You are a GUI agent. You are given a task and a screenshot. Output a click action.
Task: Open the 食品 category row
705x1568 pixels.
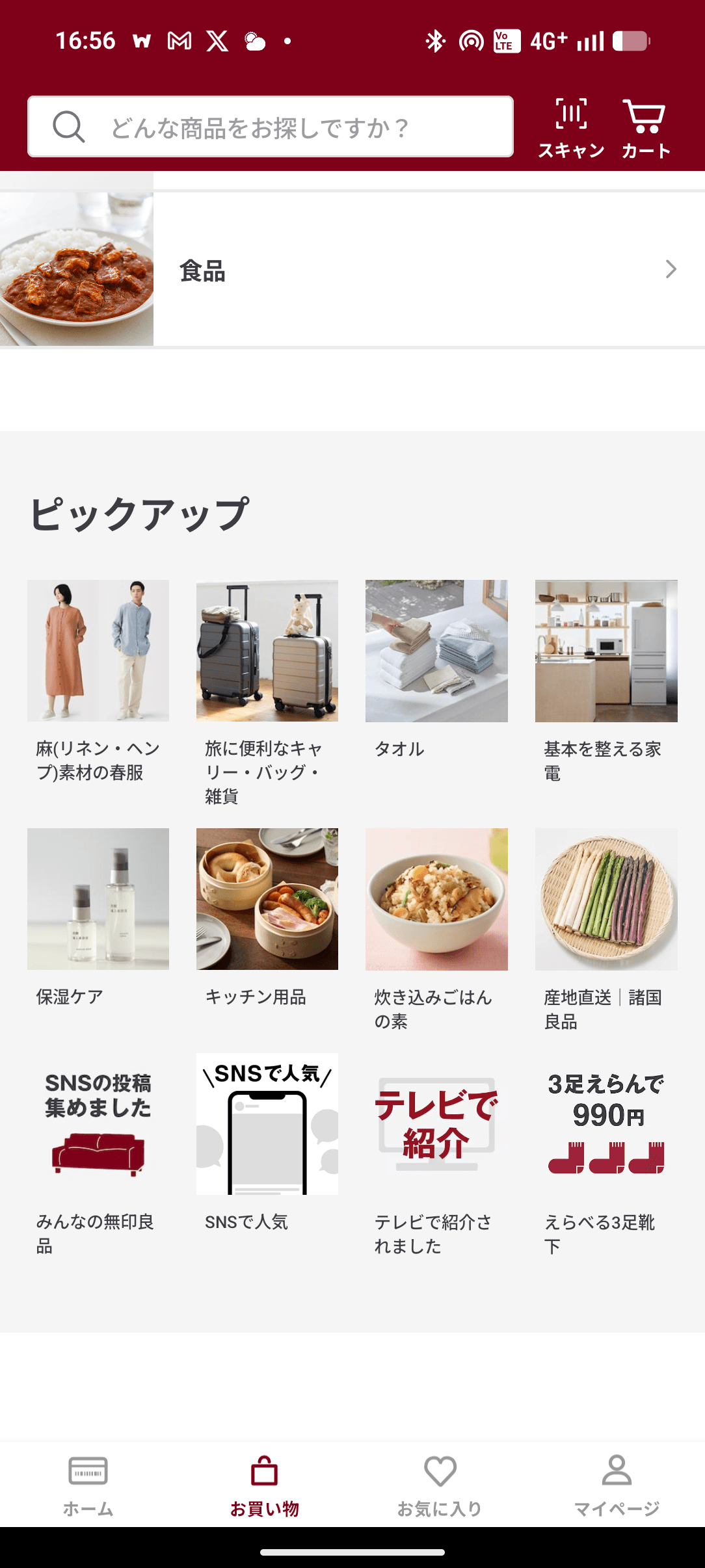352,269
